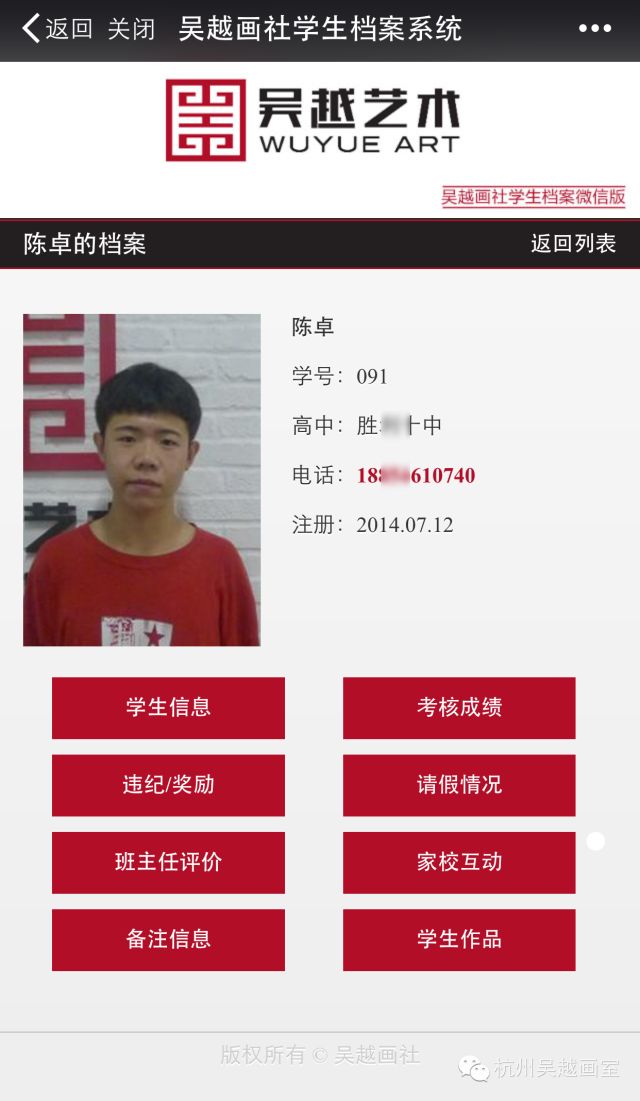Open the three-dot overflow menu
Screen dimensions: 640x1101
(595, 29)
